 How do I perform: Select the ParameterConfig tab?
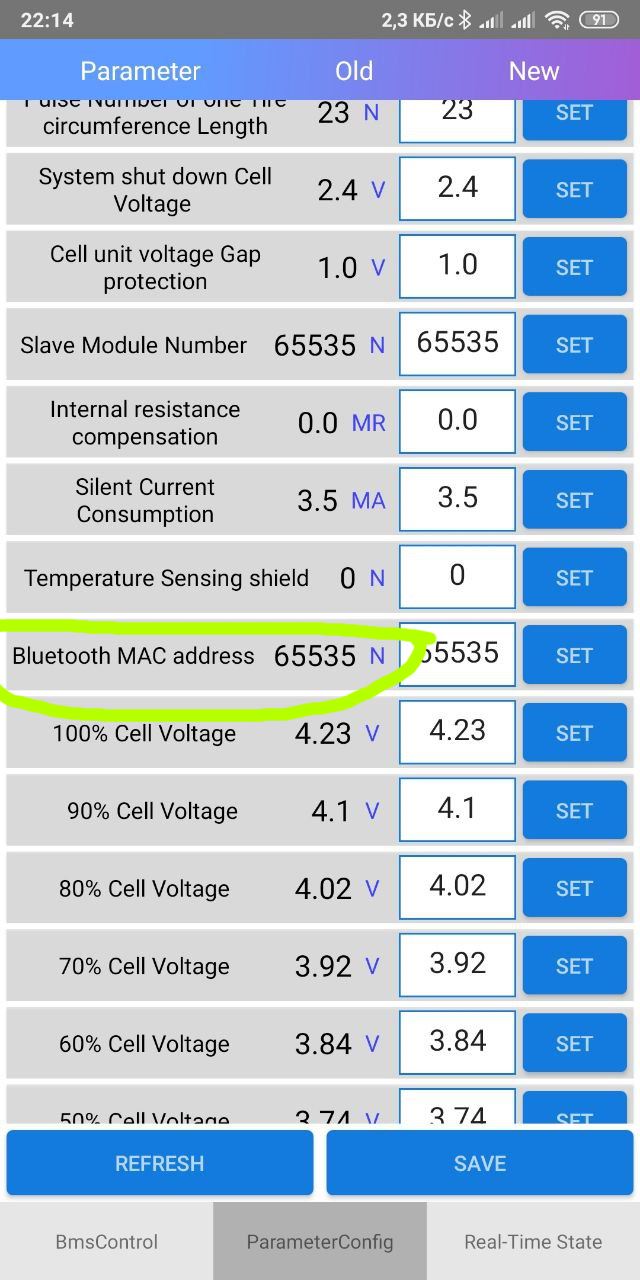320,1241
